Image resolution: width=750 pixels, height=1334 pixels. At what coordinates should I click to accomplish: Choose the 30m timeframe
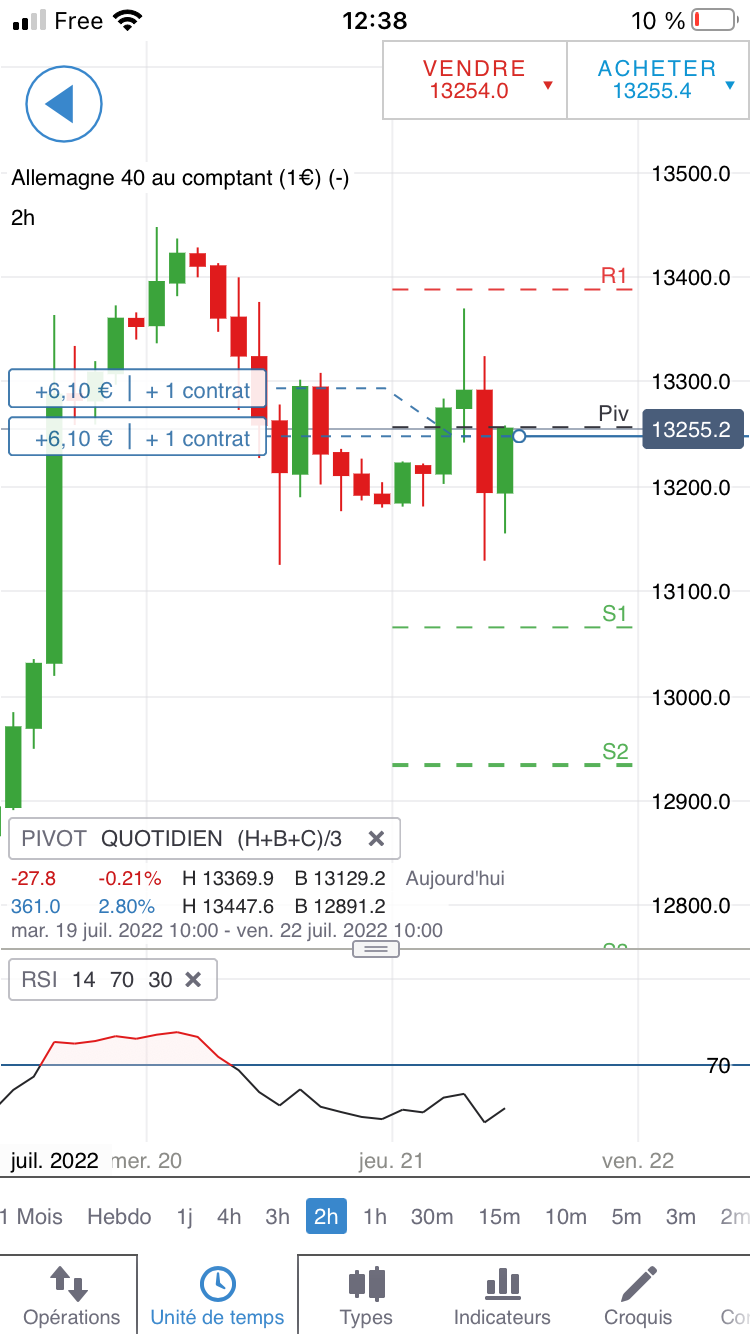432,1217
